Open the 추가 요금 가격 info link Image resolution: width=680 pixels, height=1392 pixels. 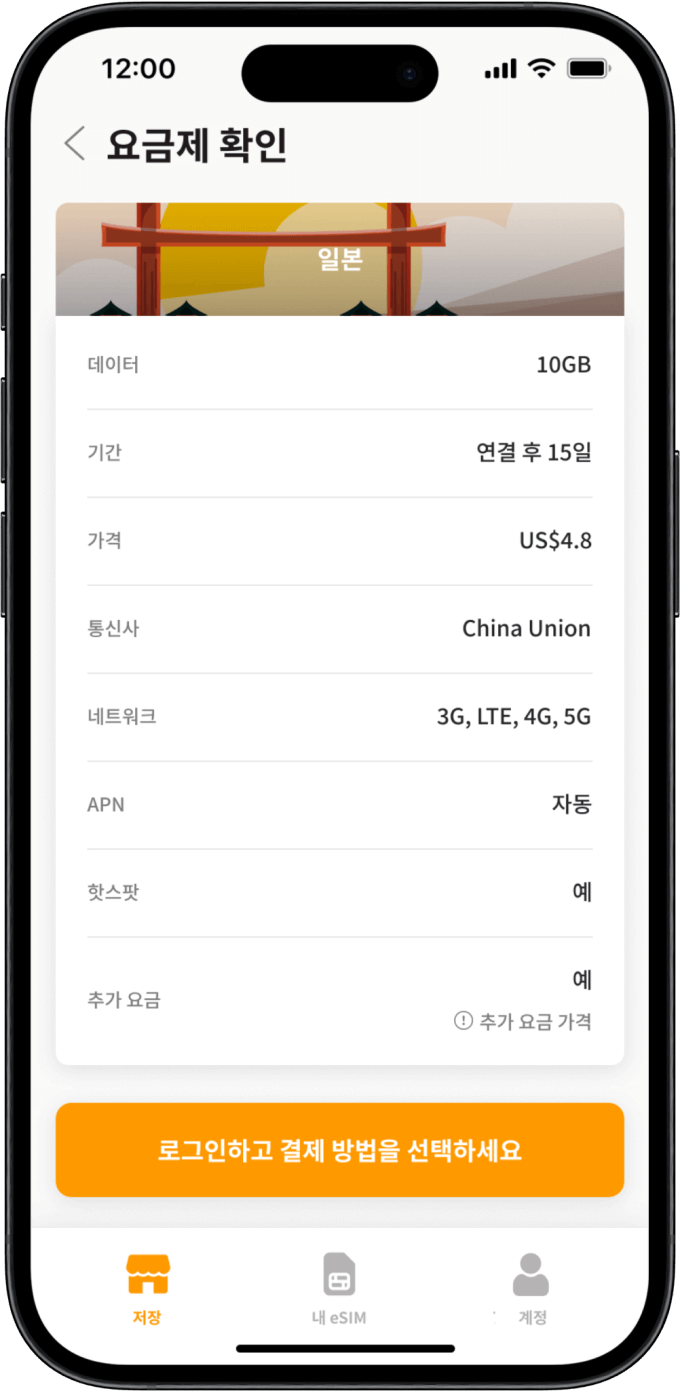(x=523, y=1021)
